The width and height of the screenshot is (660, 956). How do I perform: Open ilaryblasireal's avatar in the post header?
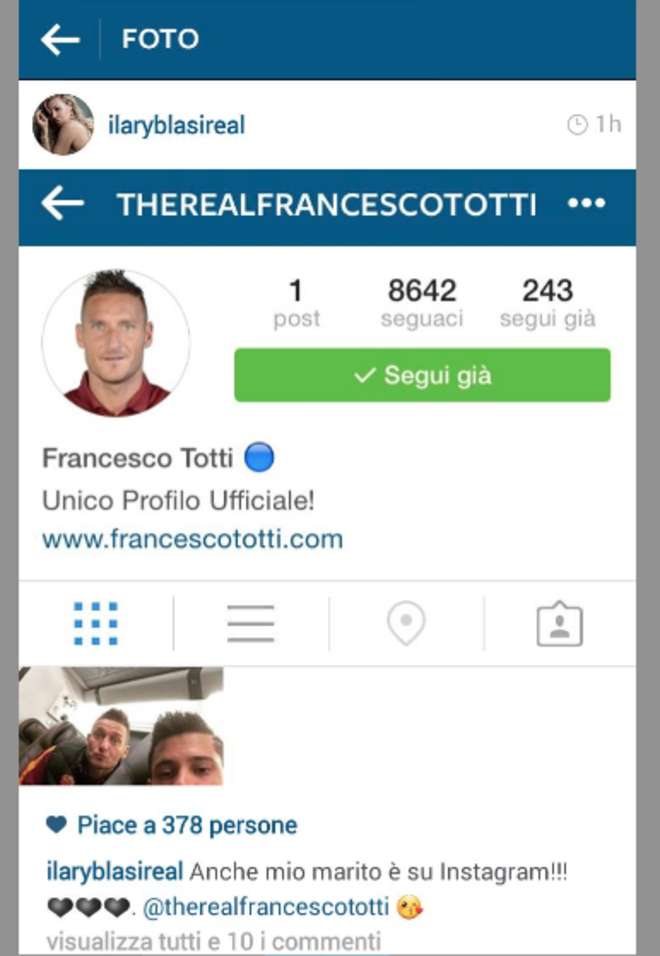pos(63,125)
